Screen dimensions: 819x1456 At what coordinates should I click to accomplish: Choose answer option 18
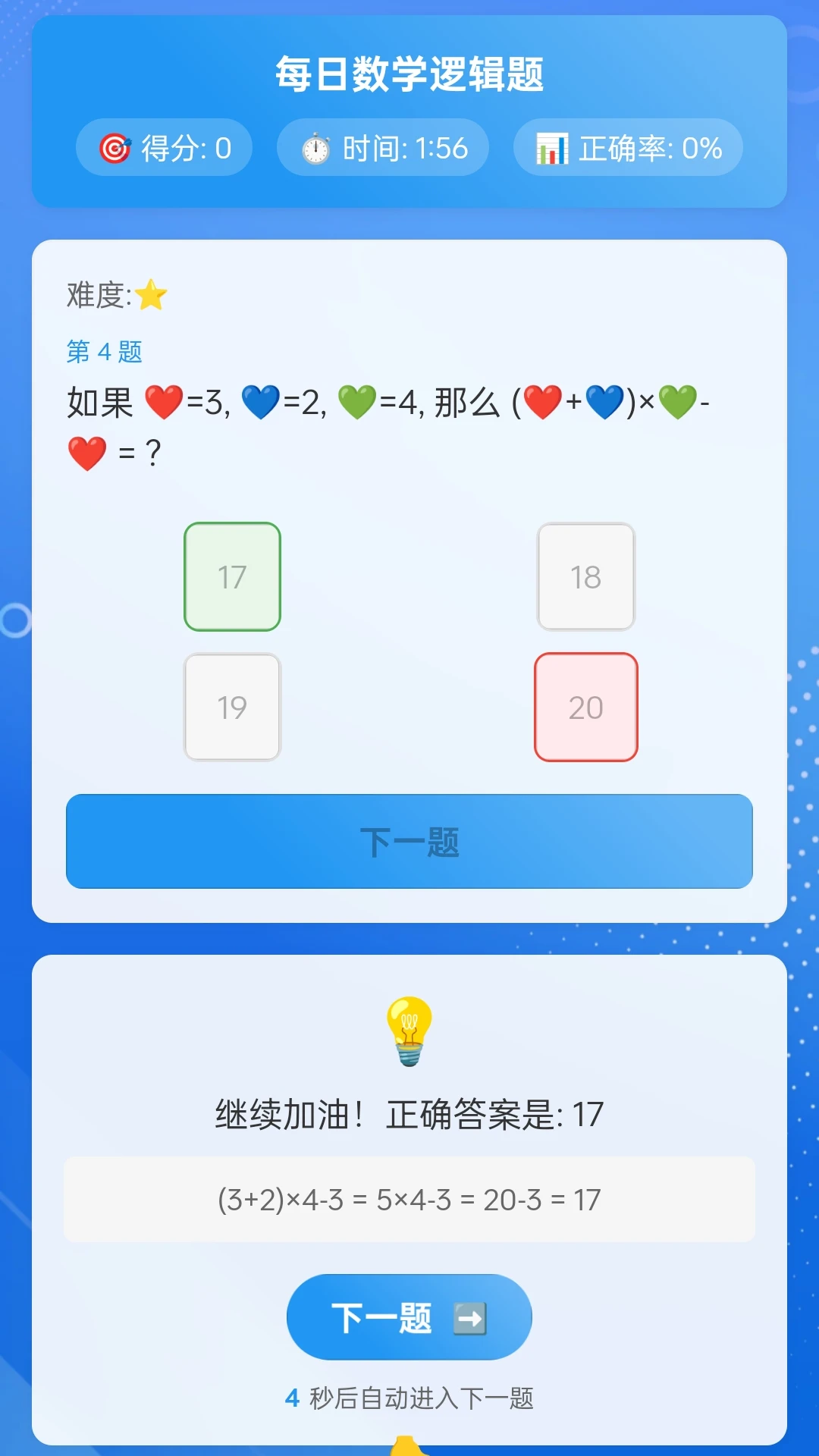tap(585, 576)
